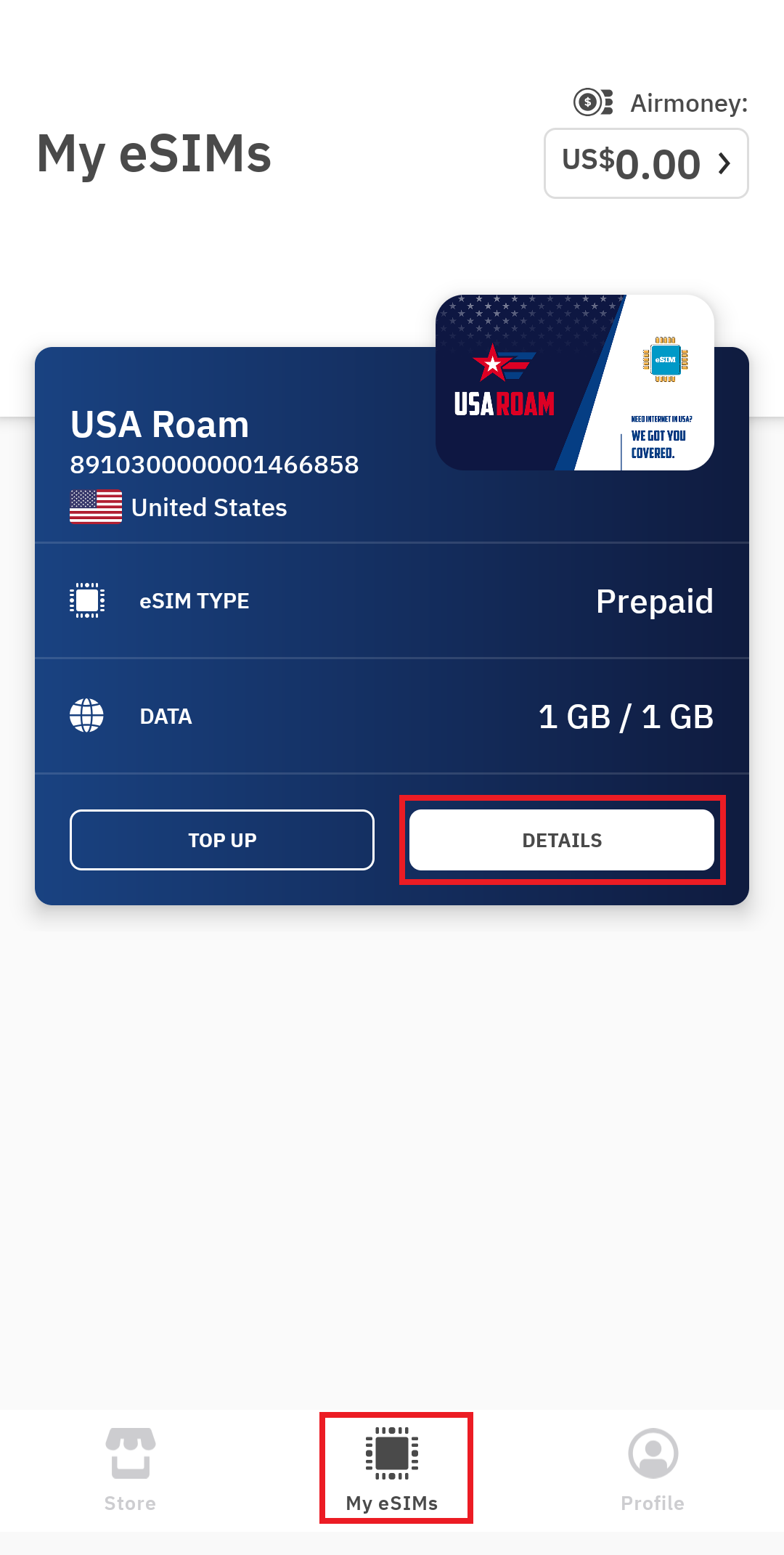The height and width of the screenshot is (1555, 784).
Task: Open DETAILS for USA Roam eSIM
Action: 562,840
